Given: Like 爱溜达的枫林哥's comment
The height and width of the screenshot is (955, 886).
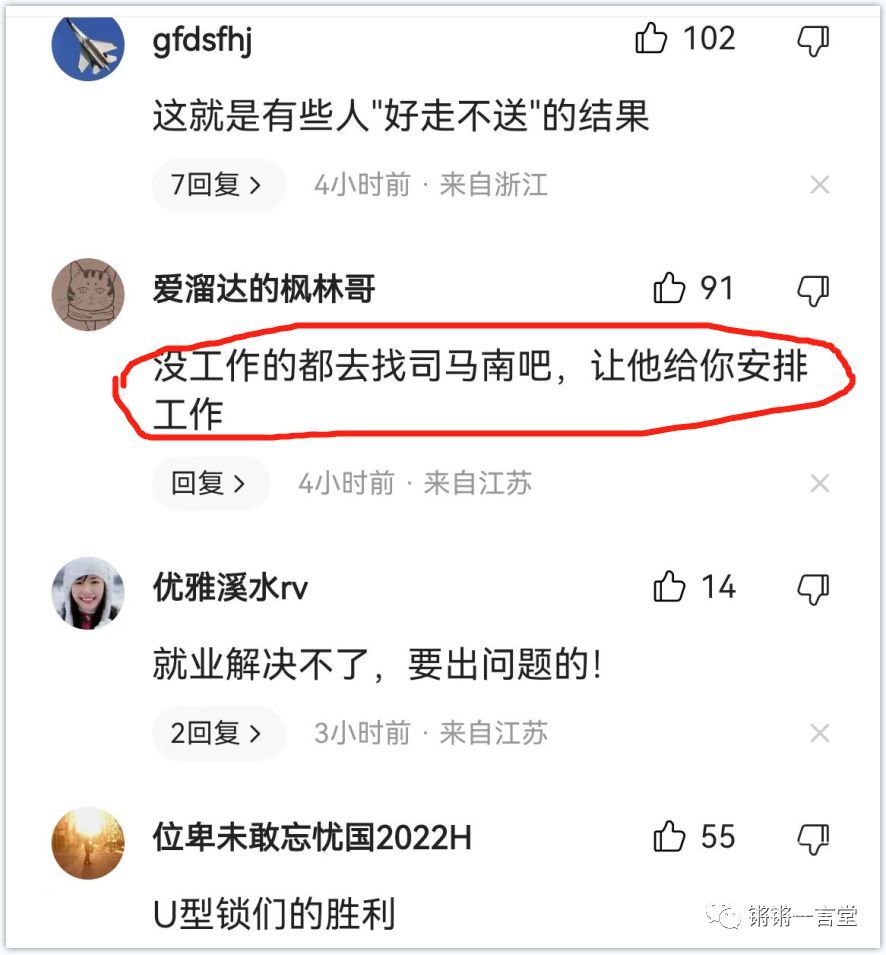Looking at the screenshot, I should tap(669, 289).
